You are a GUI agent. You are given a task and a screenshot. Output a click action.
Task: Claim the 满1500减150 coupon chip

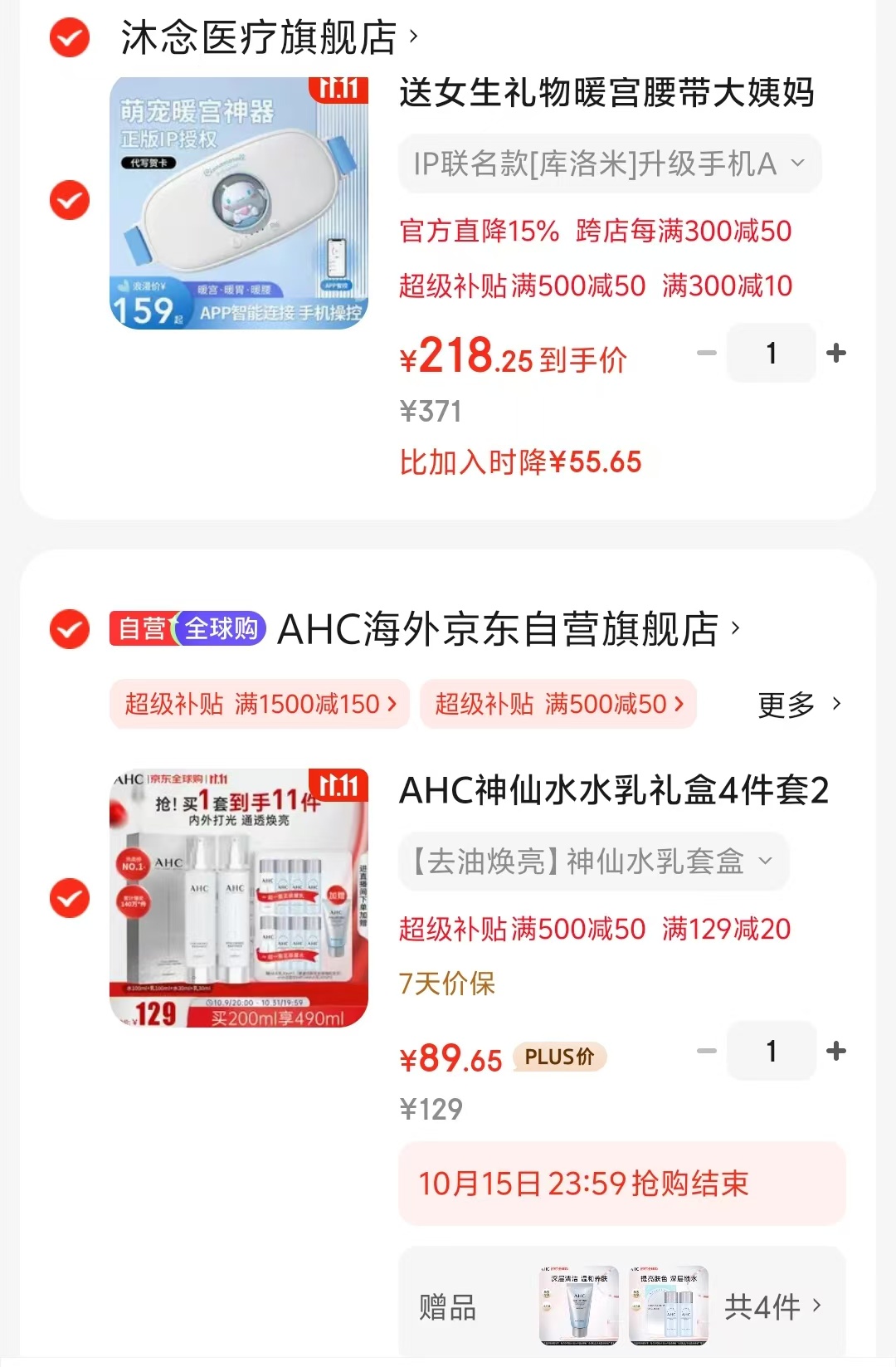click(260, 704)
